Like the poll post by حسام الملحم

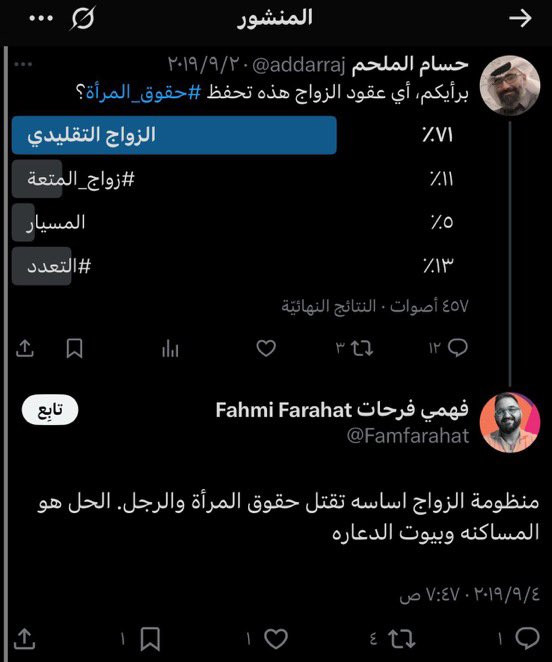tap(266, 348)
